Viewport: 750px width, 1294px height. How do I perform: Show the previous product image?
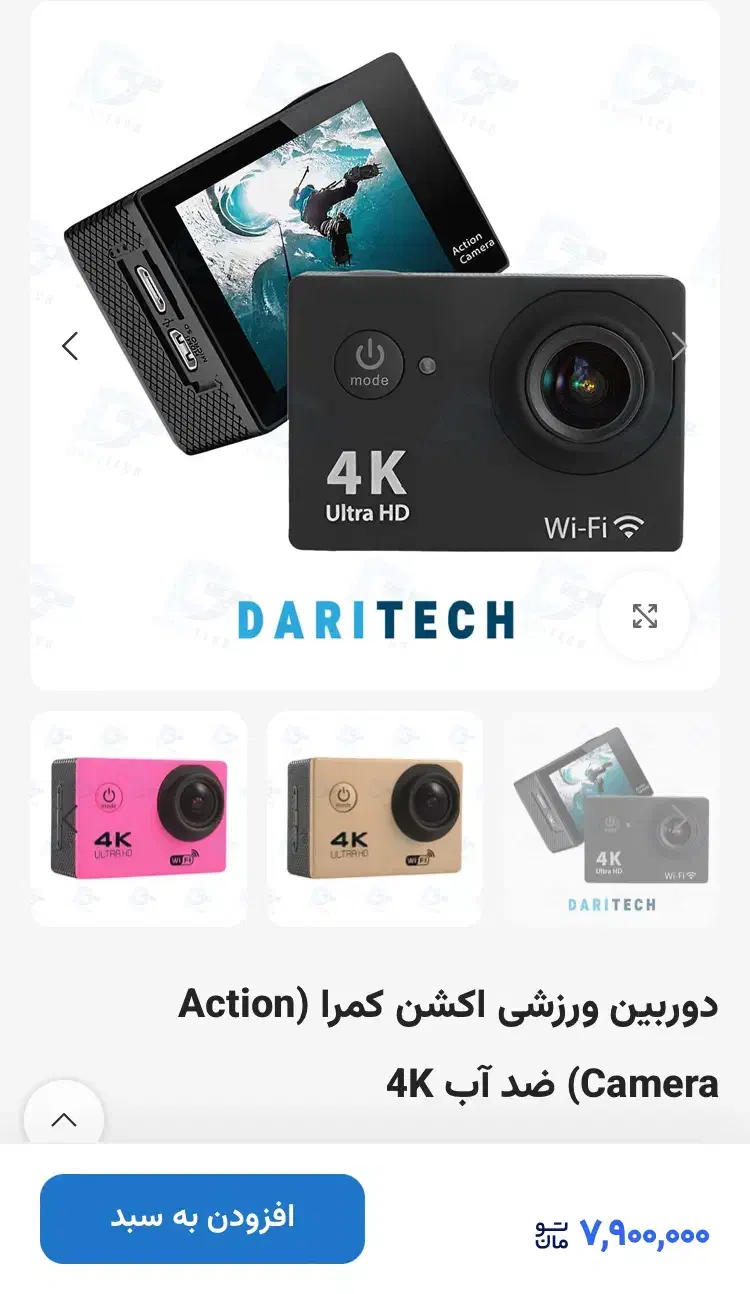pyautogui.click(x=70, y=346)
